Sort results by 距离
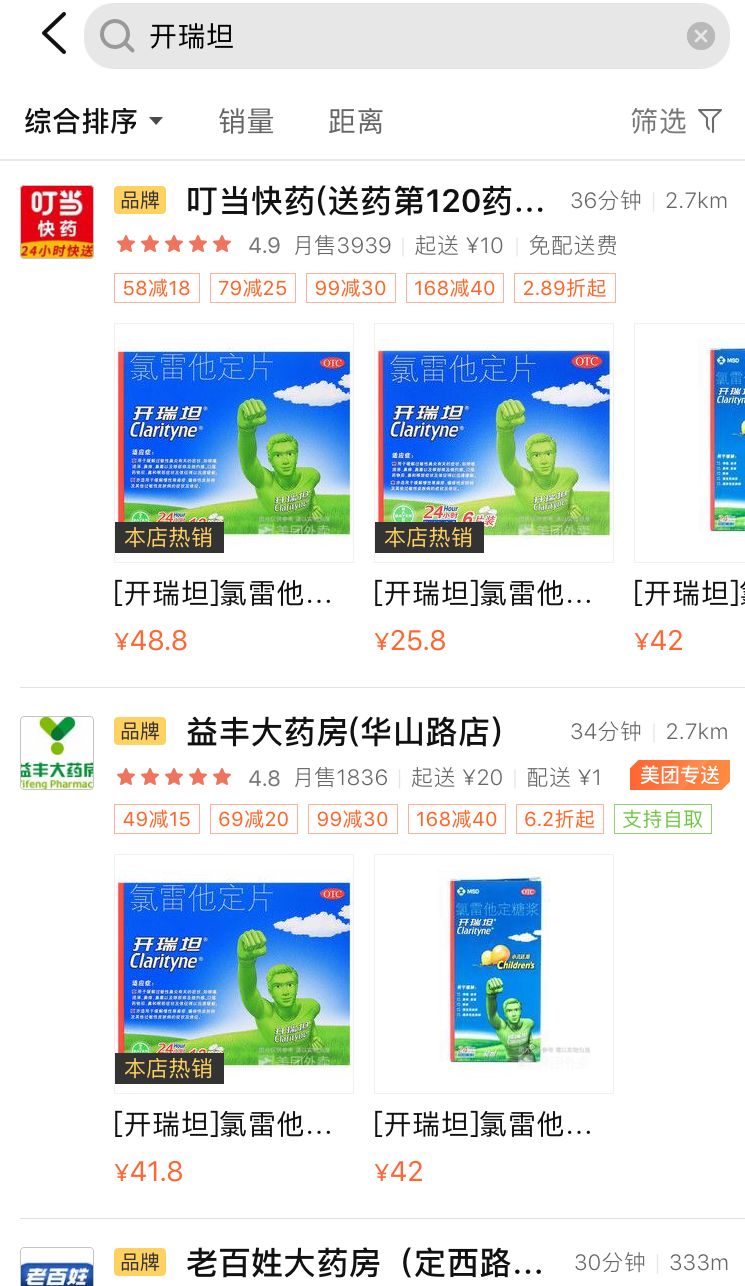745x1286 pixels. [355, 122]
